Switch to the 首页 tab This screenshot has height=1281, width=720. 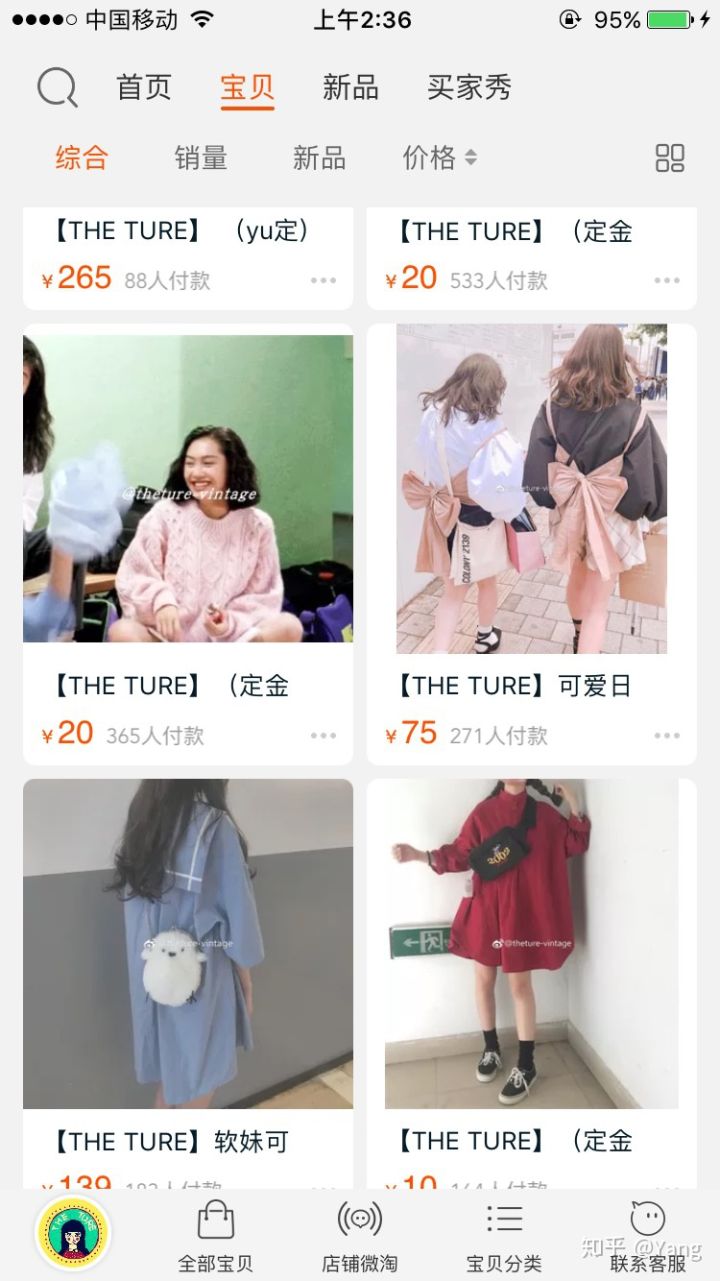click(x=144, y=88)
